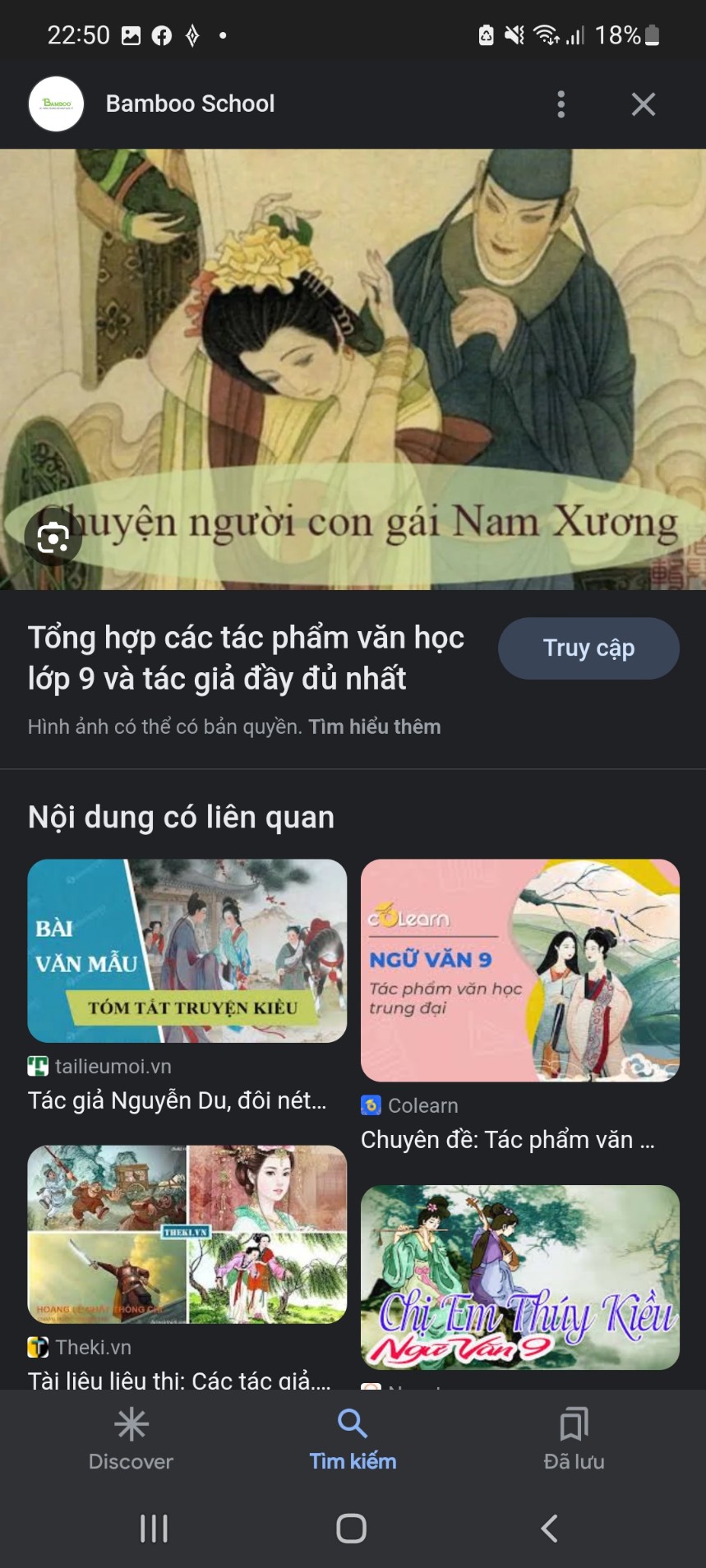View the full Chuyện người con gái Nam Xương image
The image size is (706, 1568).
tap(353, 369)
